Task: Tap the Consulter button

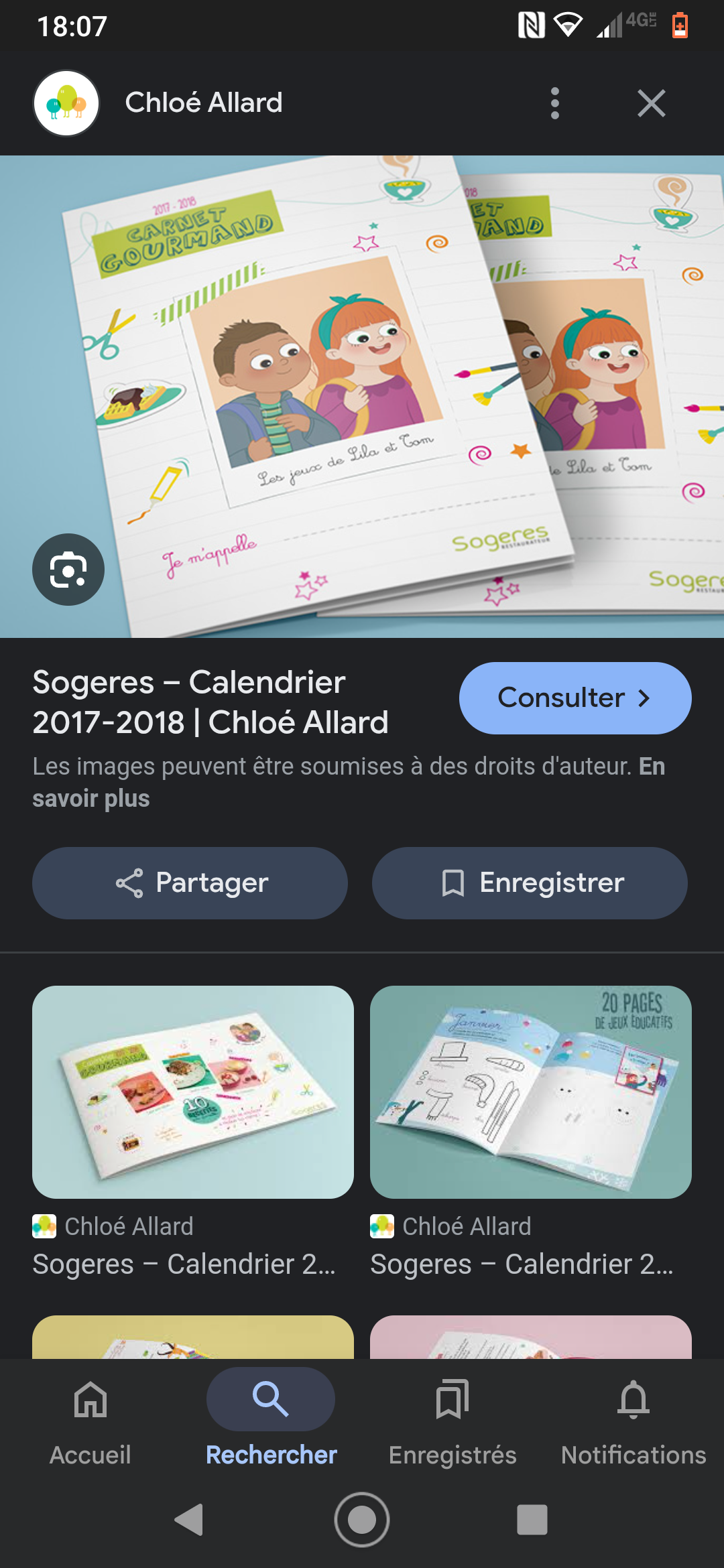Action: coord(575,698)
